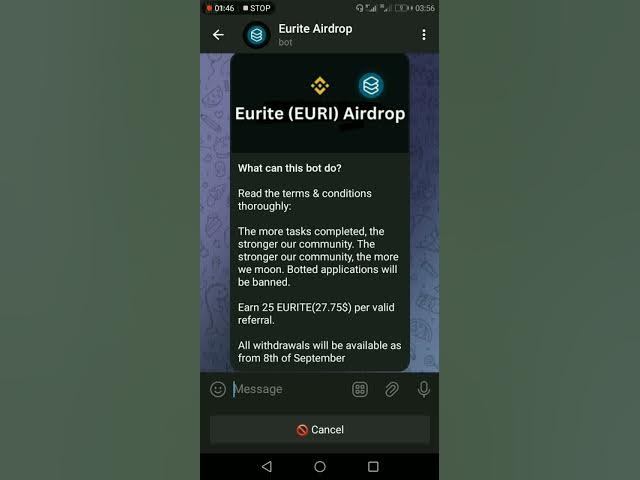Go back from the Eurite Airdrop chat
Viewport: 640px width, 480px height.
point(218,35)
